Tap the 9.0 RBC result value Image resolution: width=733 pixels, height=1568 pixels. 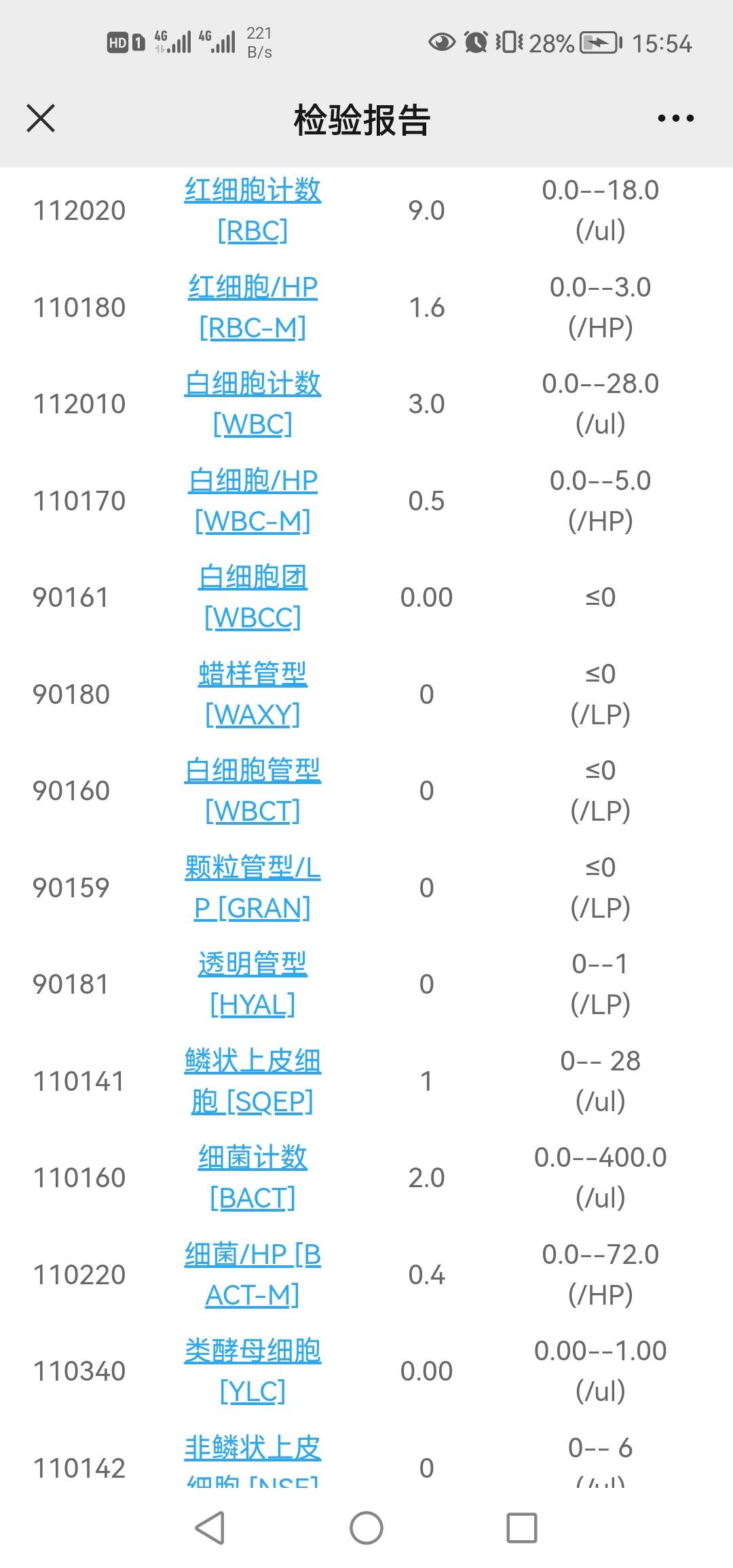click(x=426, y=210)
